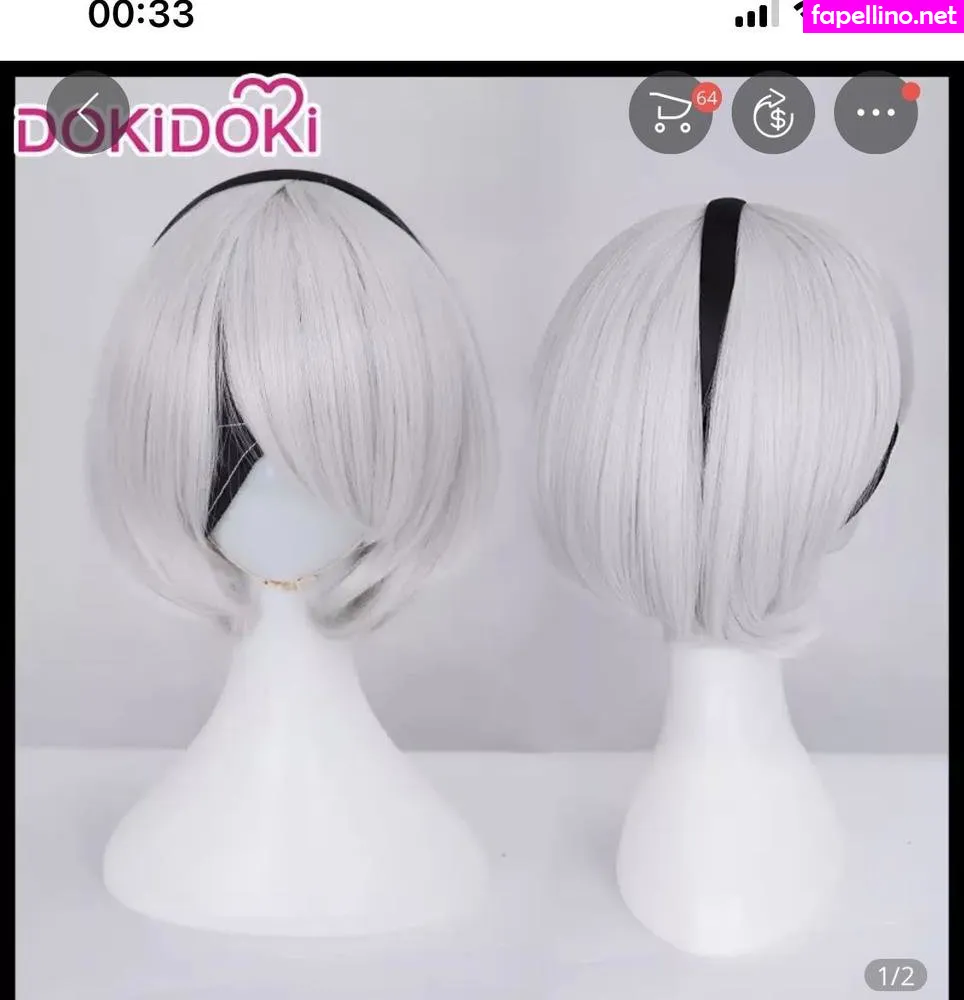The height and width of the screenshot is (1000, 964).
Task: Open the shopping cart
Action: point(669,112)
